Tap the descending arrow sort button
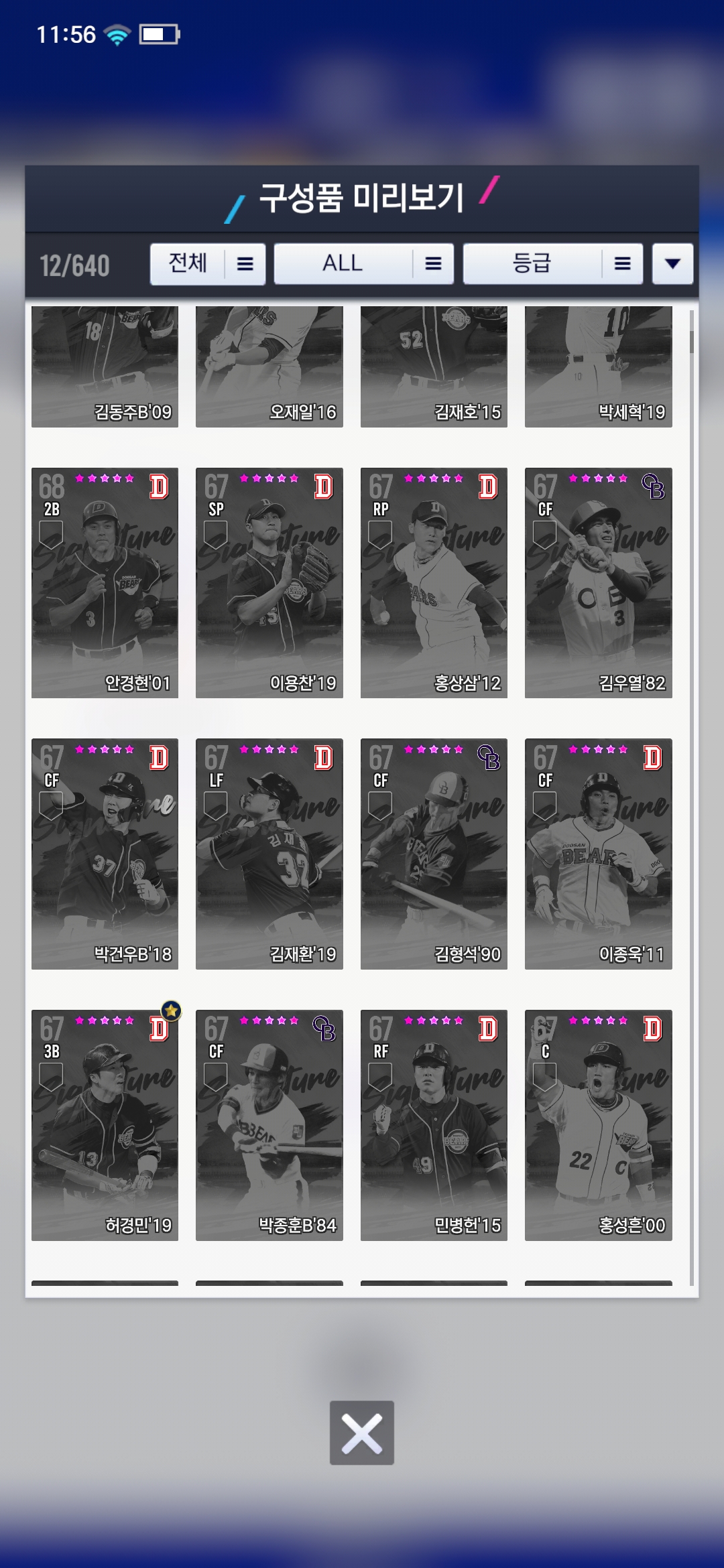This screenshot has height=1568, width=724. pyautogui.click(x=672, y=264)
